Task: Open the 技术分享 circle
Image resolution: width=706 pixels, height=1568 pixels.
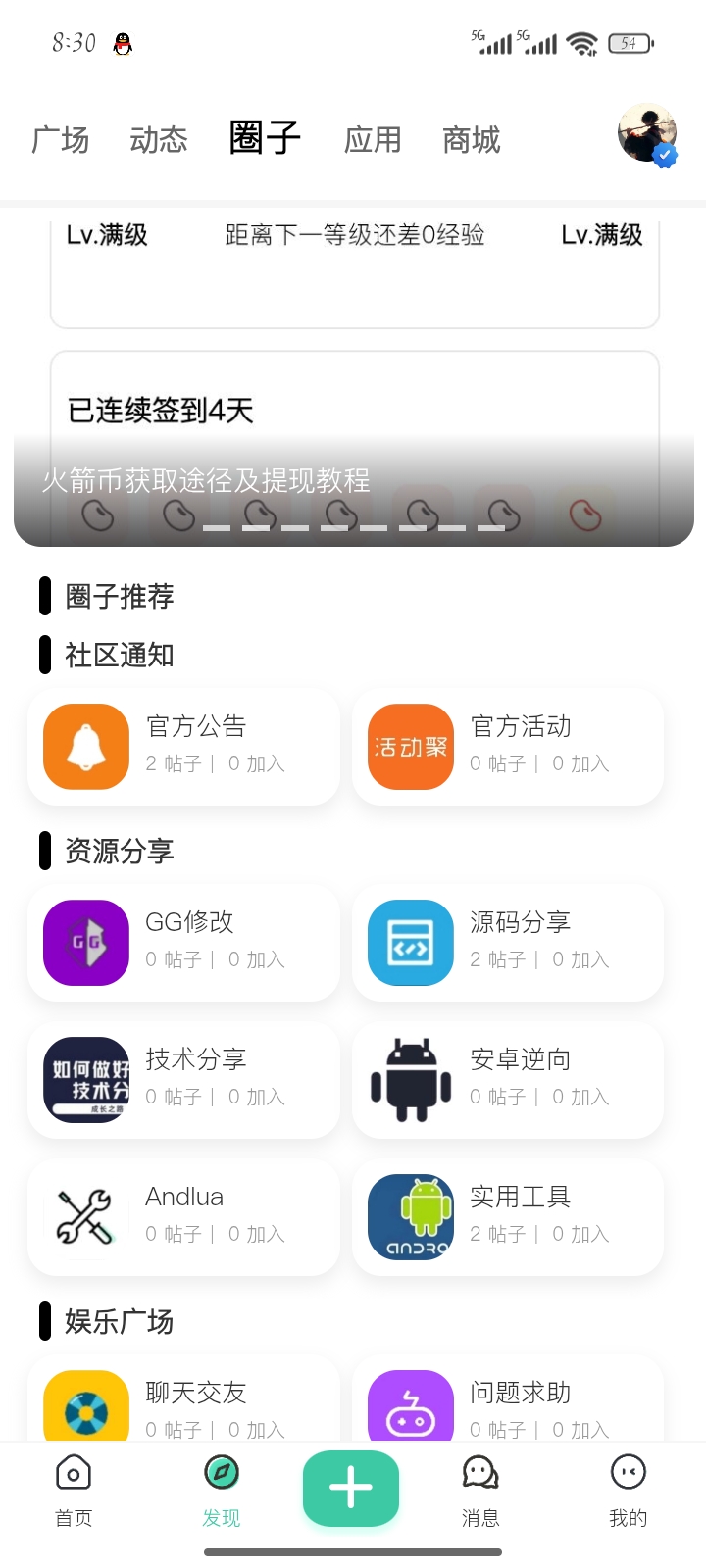Action: click(184, 1079)
